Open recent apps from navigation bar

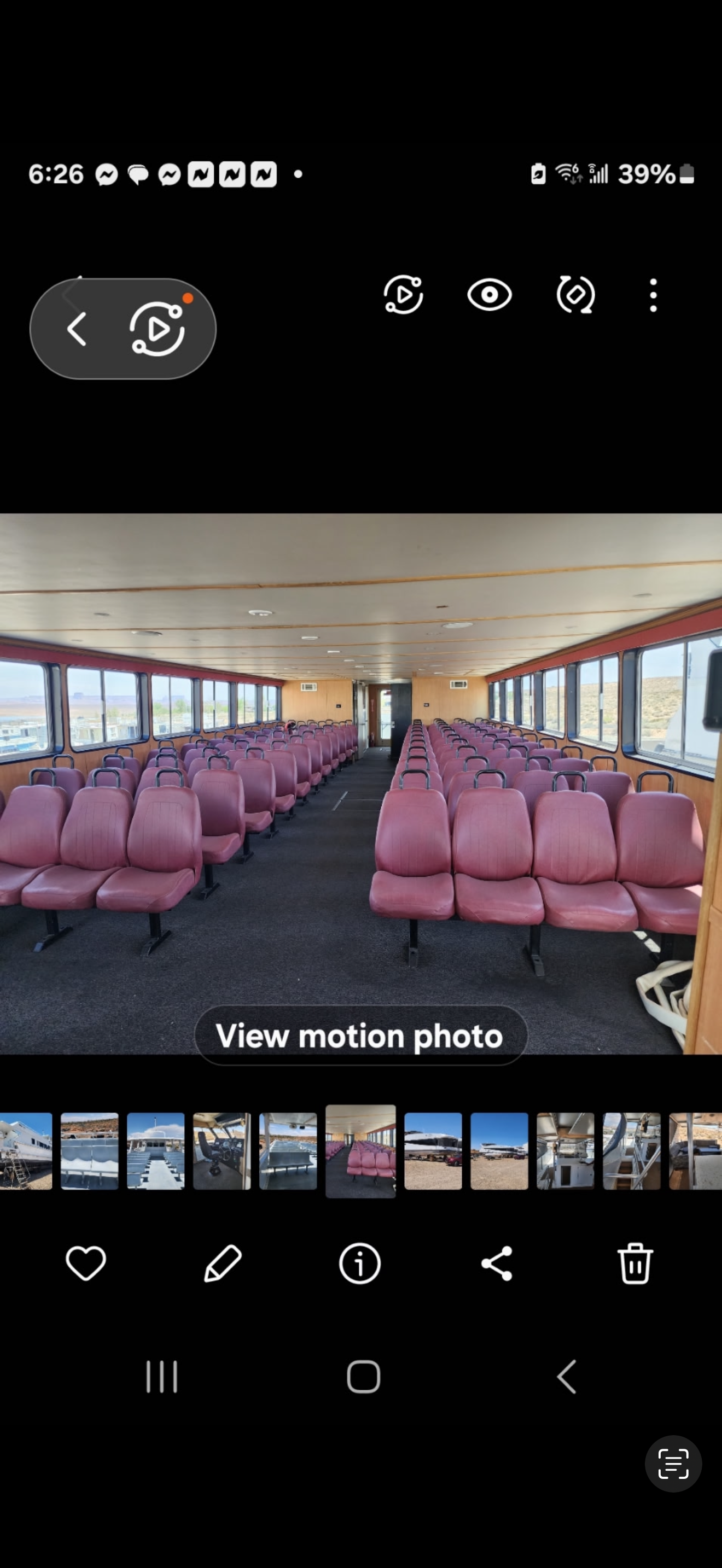(162, 1377)
